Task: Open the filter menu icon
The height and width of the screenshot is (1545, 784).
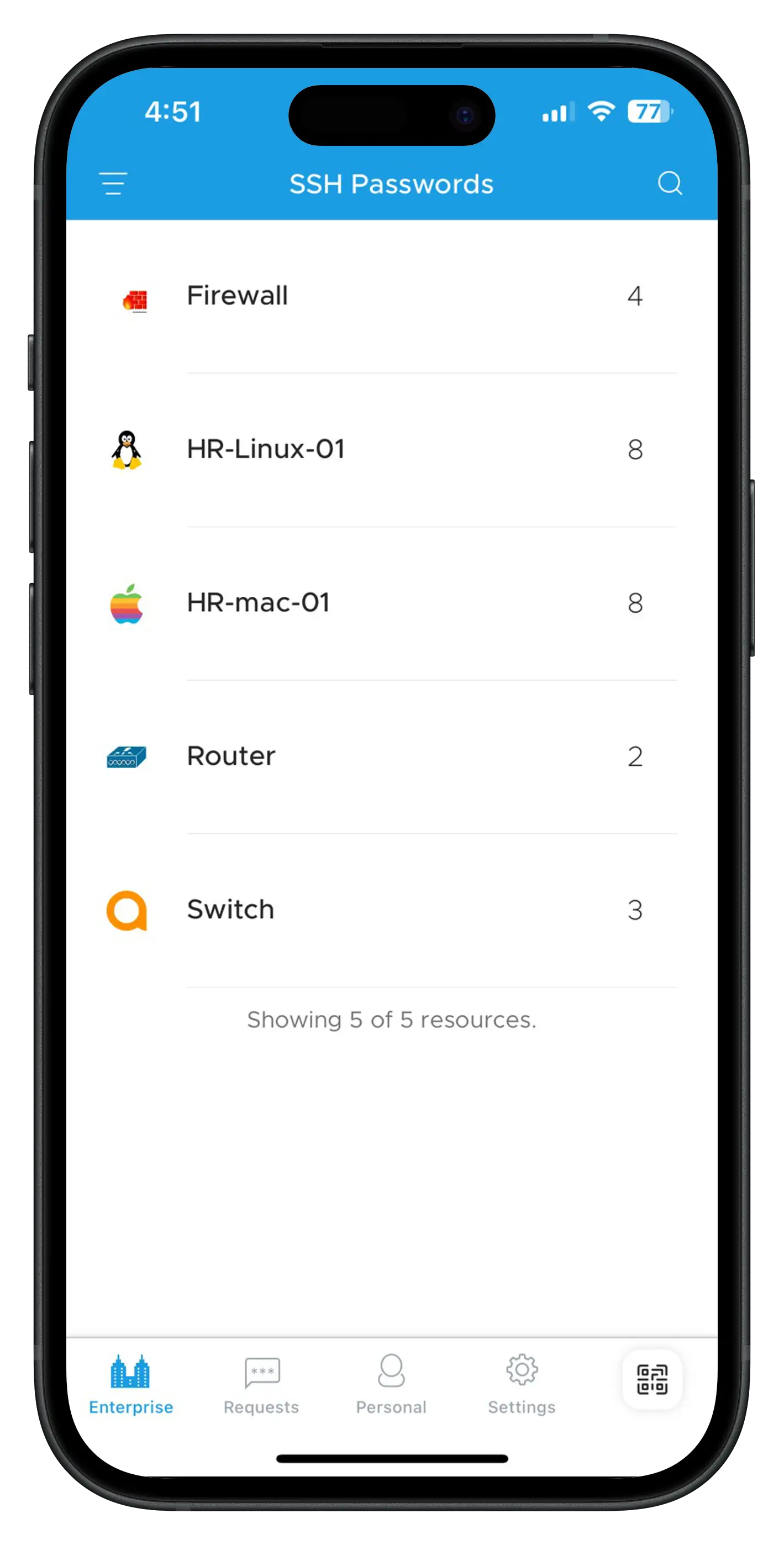Action: click(113, 183)
